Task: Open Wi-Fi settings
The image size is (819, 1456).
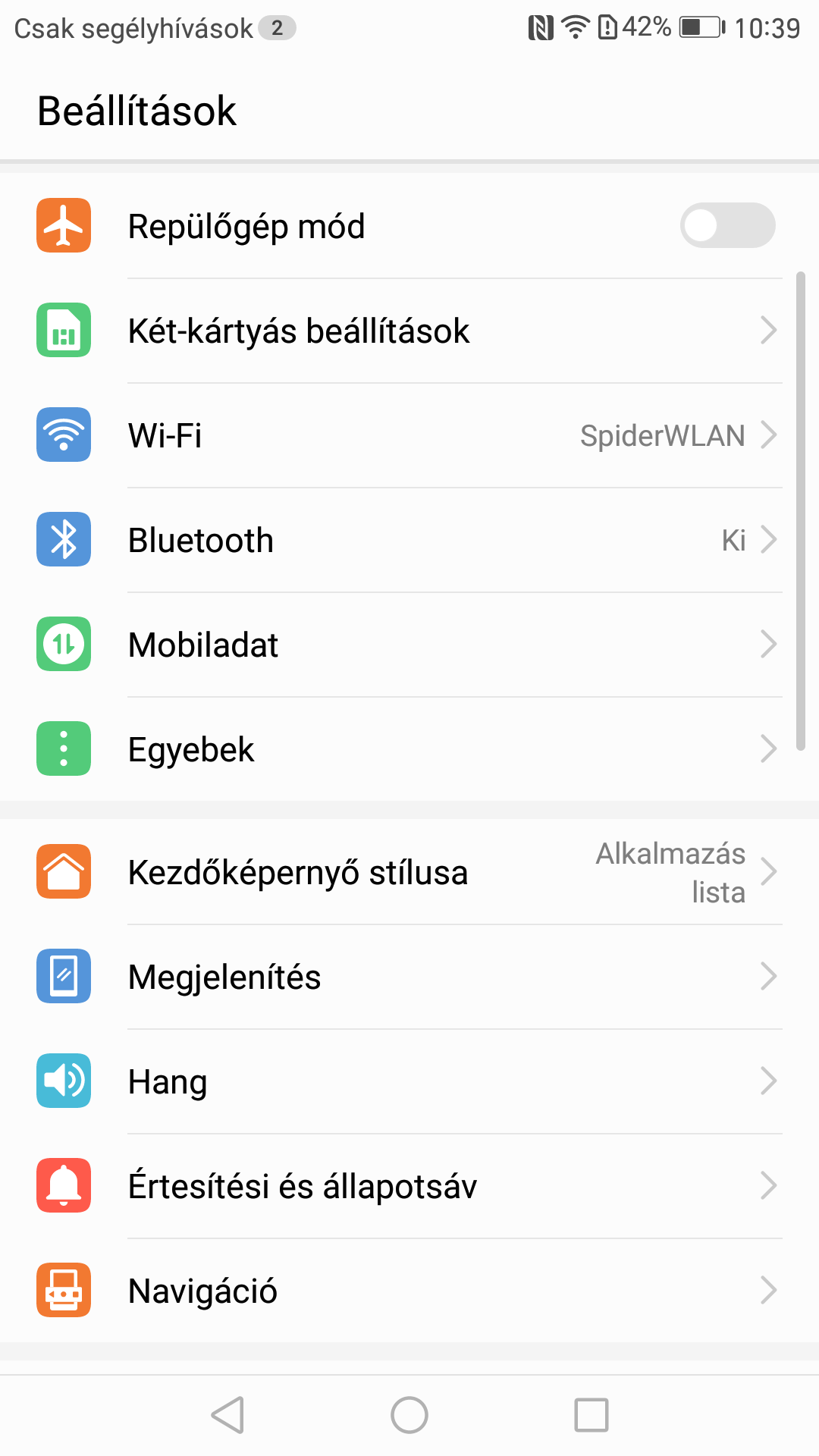Action: tap(409, 435)
